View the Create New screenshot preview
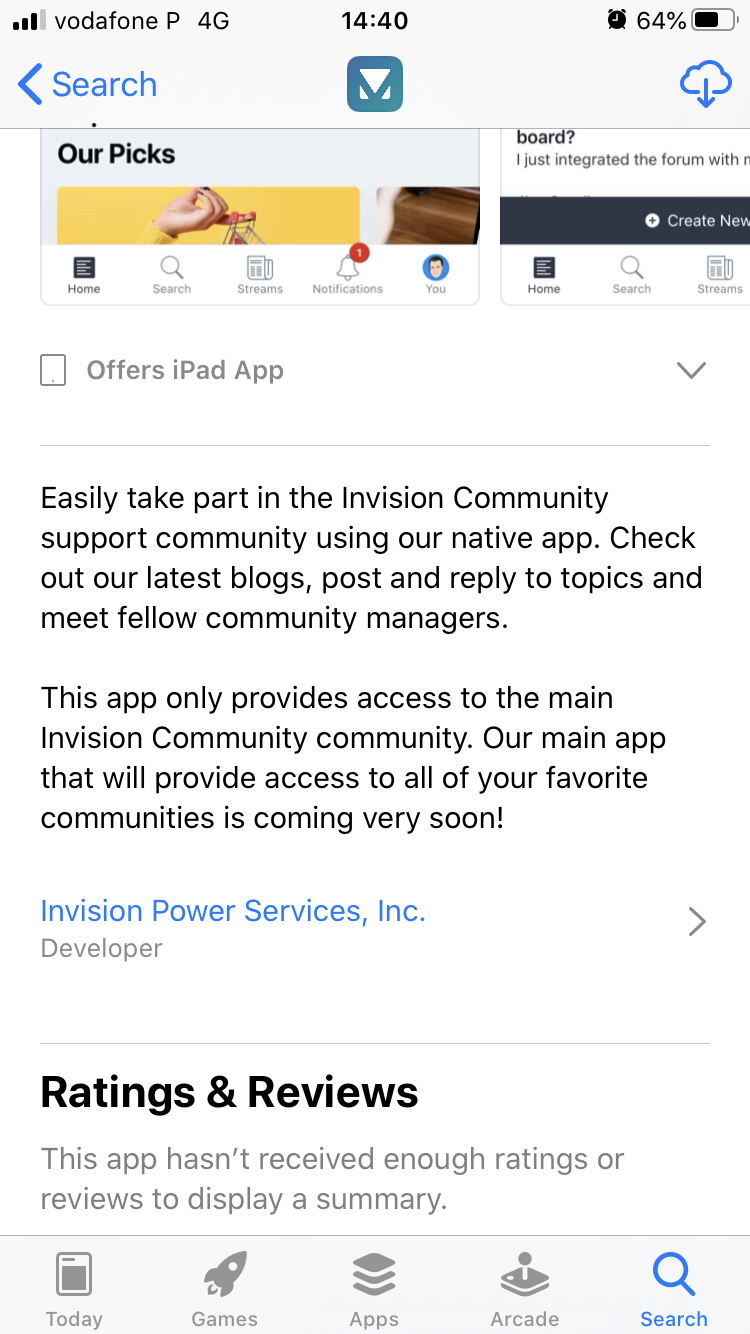750x1334 pixels. [625, 217]
